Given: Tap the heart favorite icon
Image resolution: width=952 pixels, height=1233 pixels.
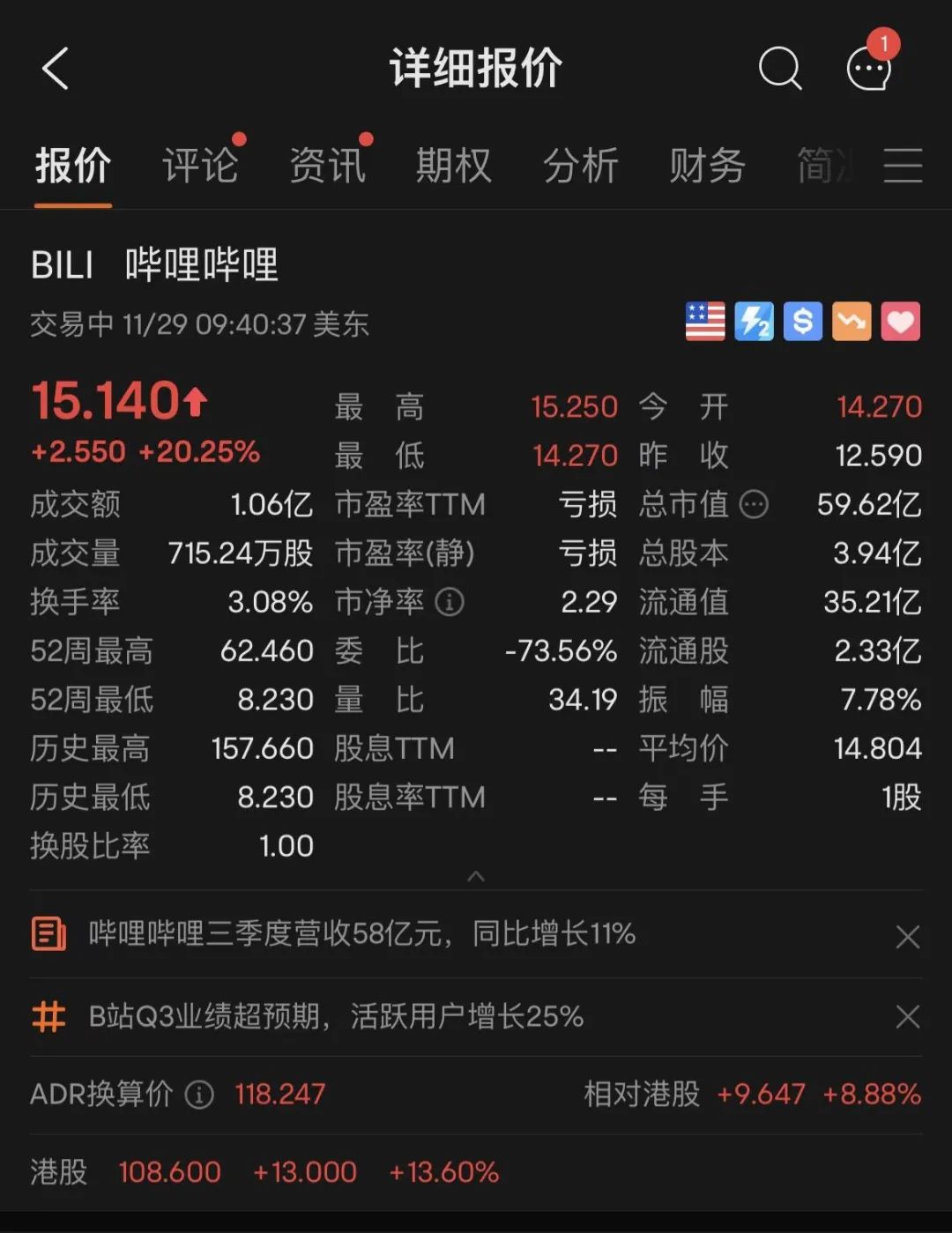Looking at the screenshot, I should (900, 322).
